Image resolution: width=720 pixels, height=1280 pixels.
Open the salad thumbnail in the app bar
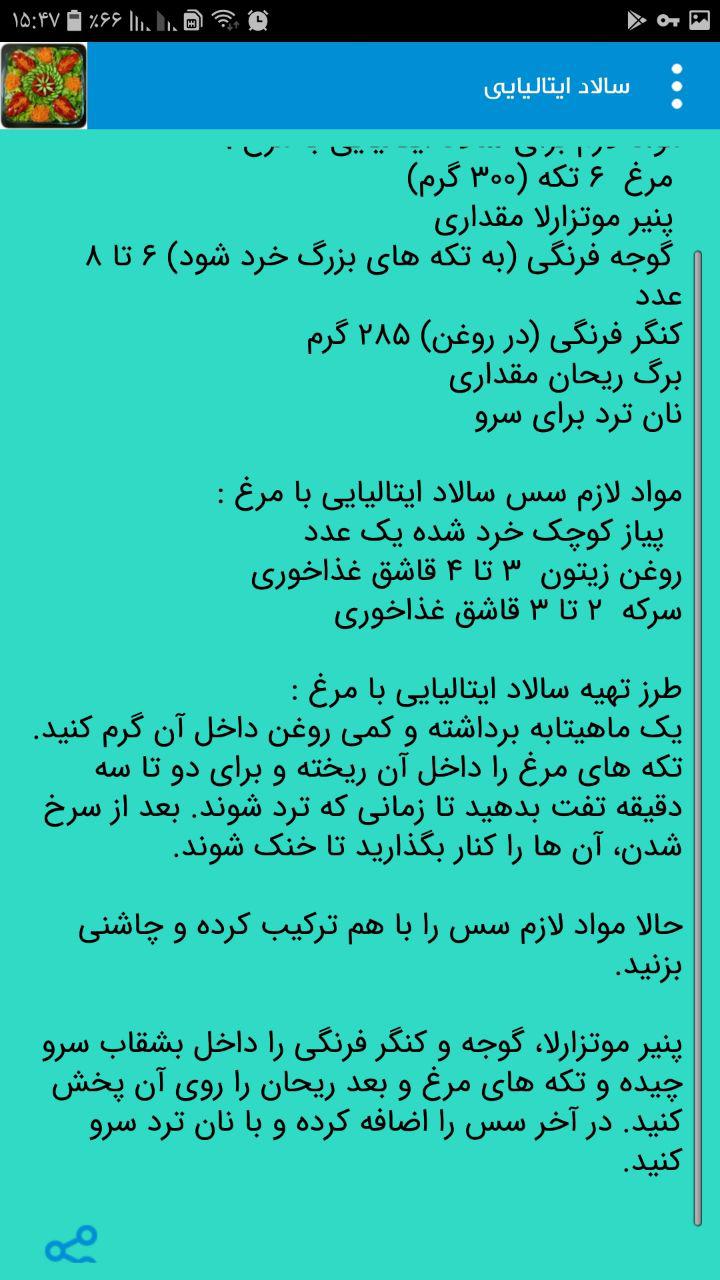pyautogui.click(x=44, y=86)
